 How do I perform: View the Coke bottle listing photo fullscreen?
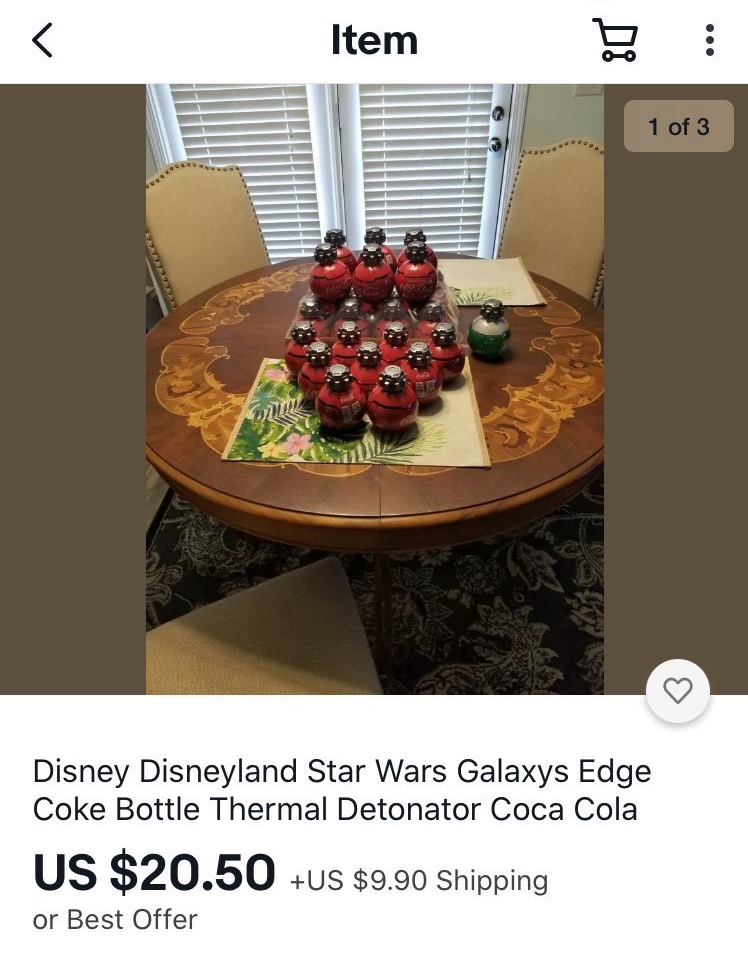[x=374, y=388]
